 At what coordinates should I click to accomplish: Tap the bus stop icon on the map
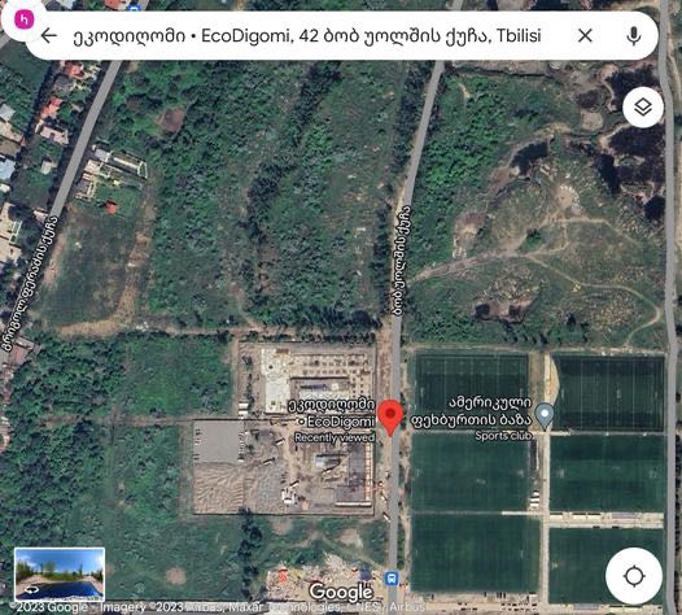click(x=391, y=578)
